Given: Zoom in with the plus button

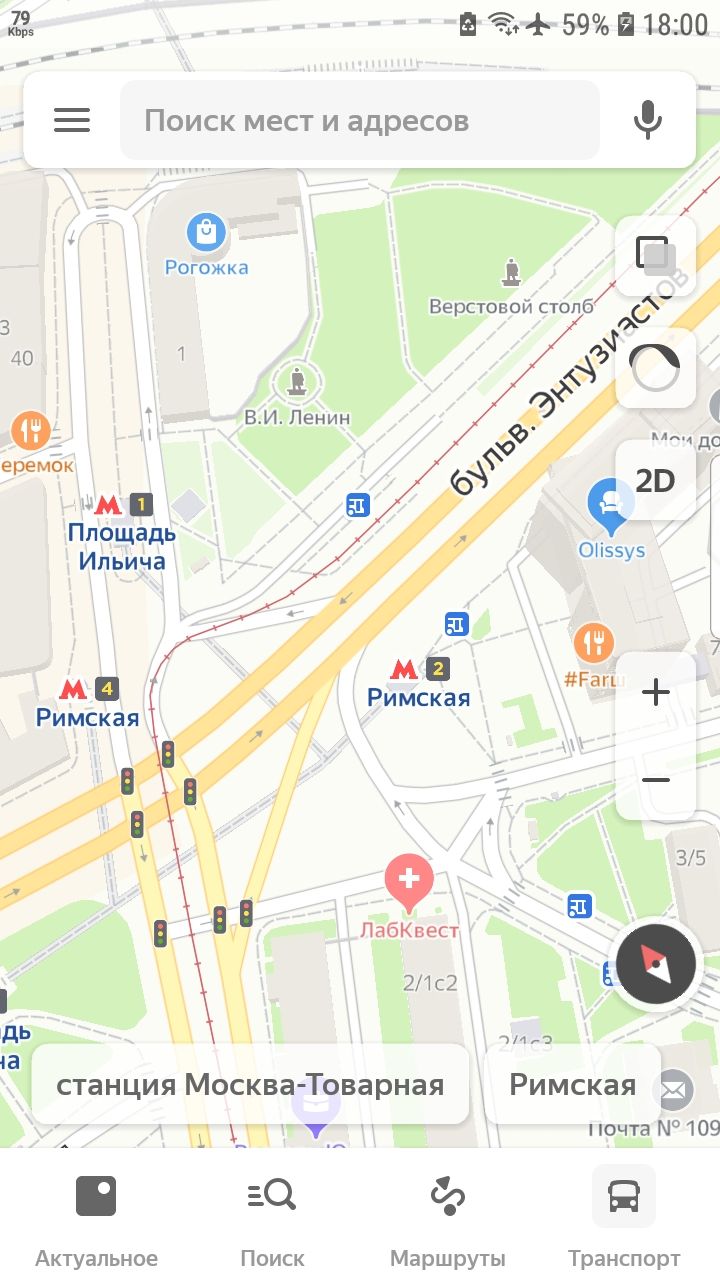Looking at the screenshot, I should [656, 692].
